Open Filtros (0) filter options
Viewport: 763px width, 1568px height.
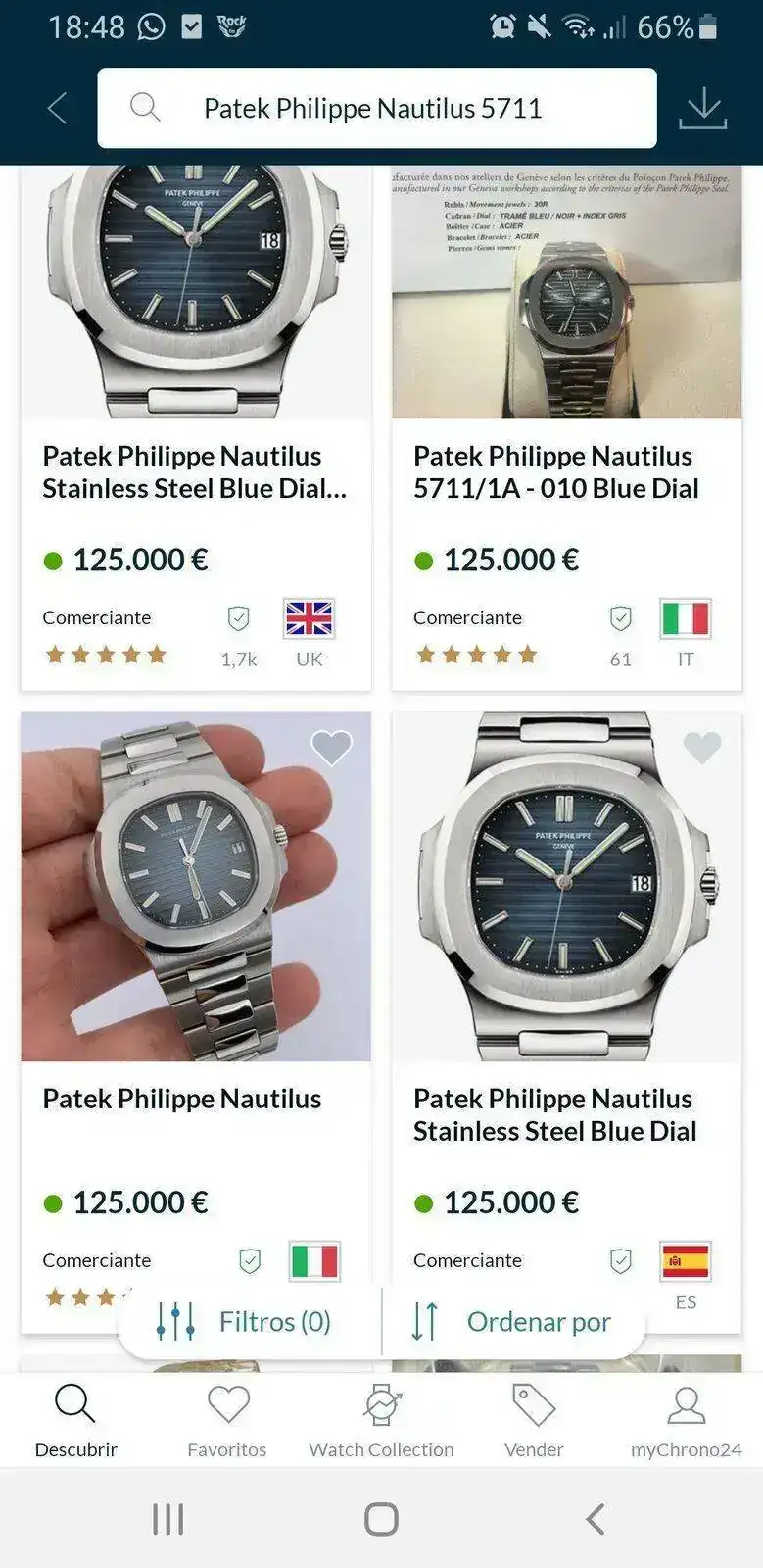coord(245,1322)
